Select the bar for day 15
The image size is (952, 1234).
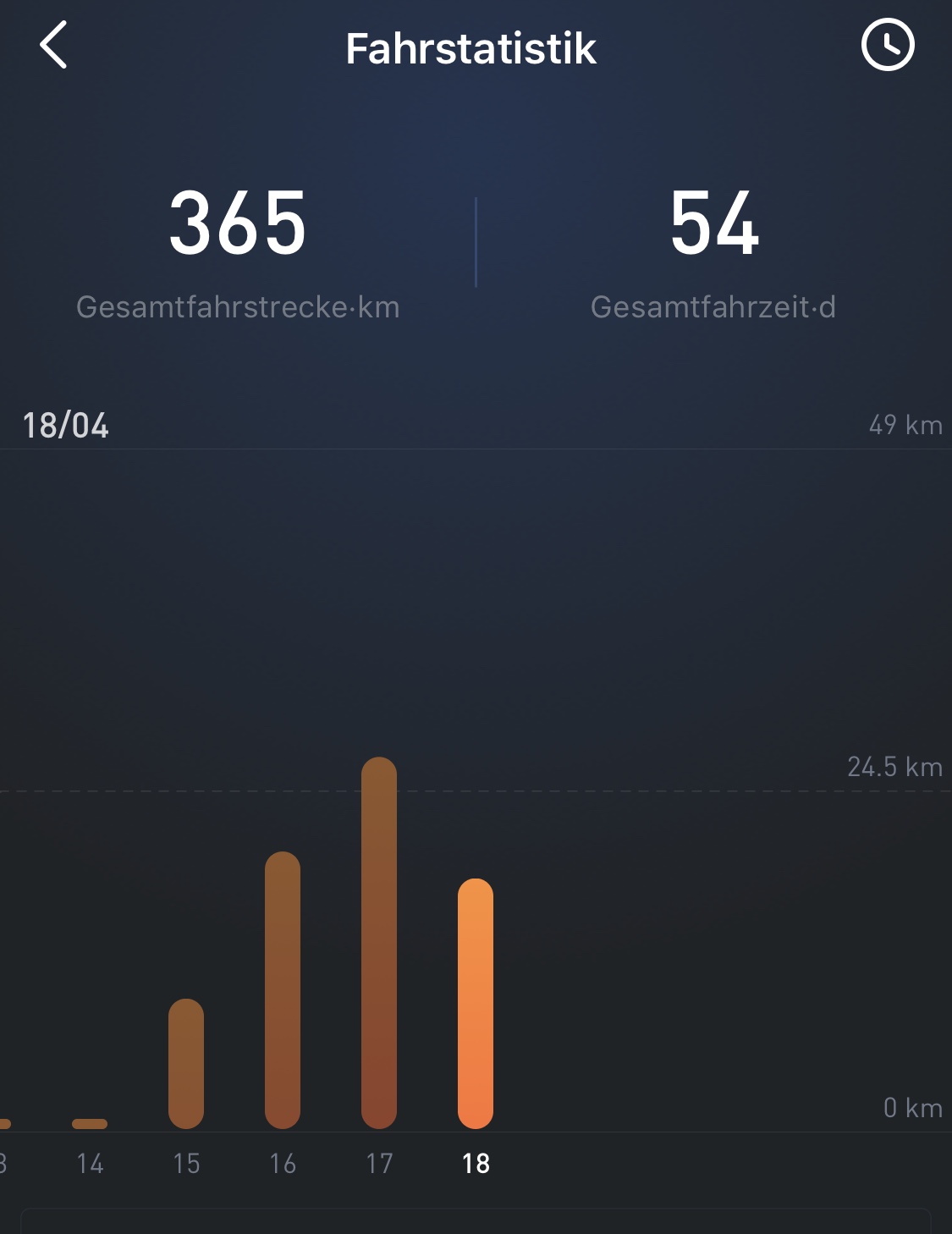[x=186, y=1063]
